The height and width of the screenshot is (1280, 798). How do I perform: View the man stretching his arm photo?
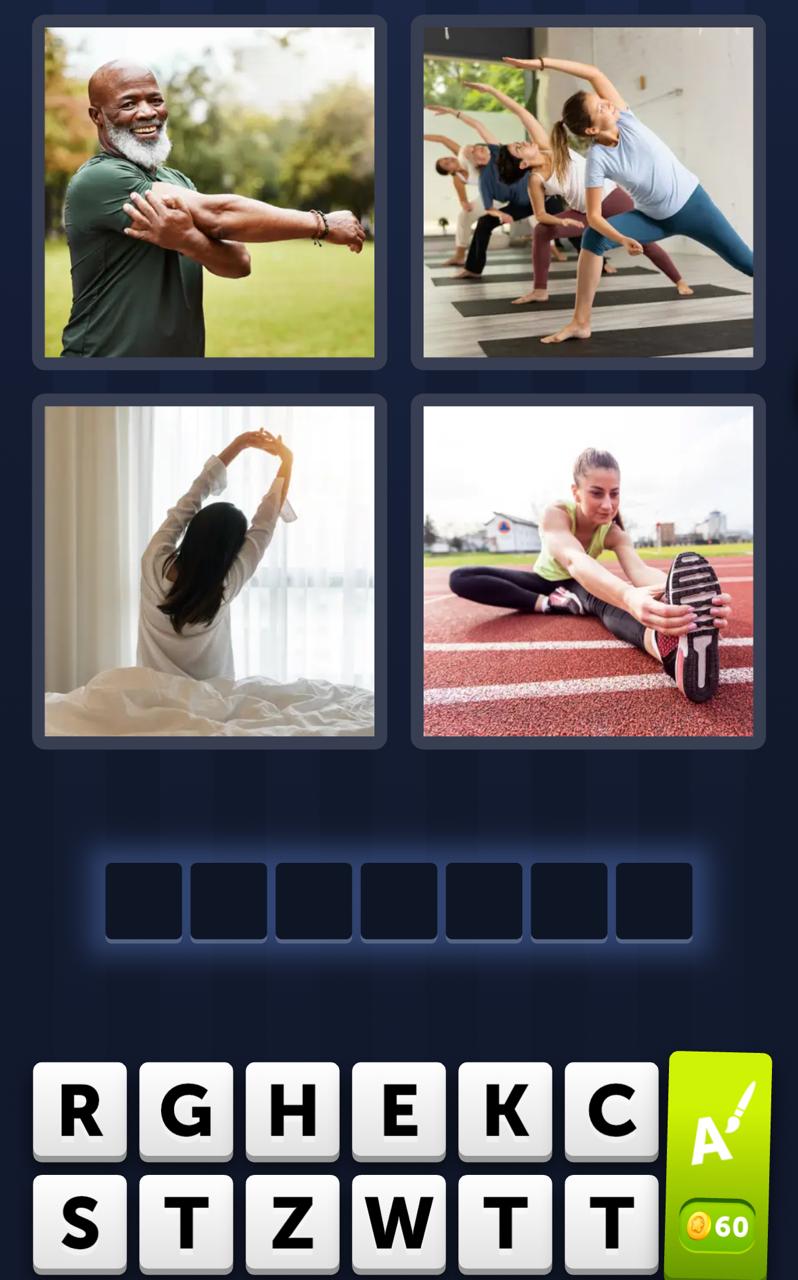208,190
